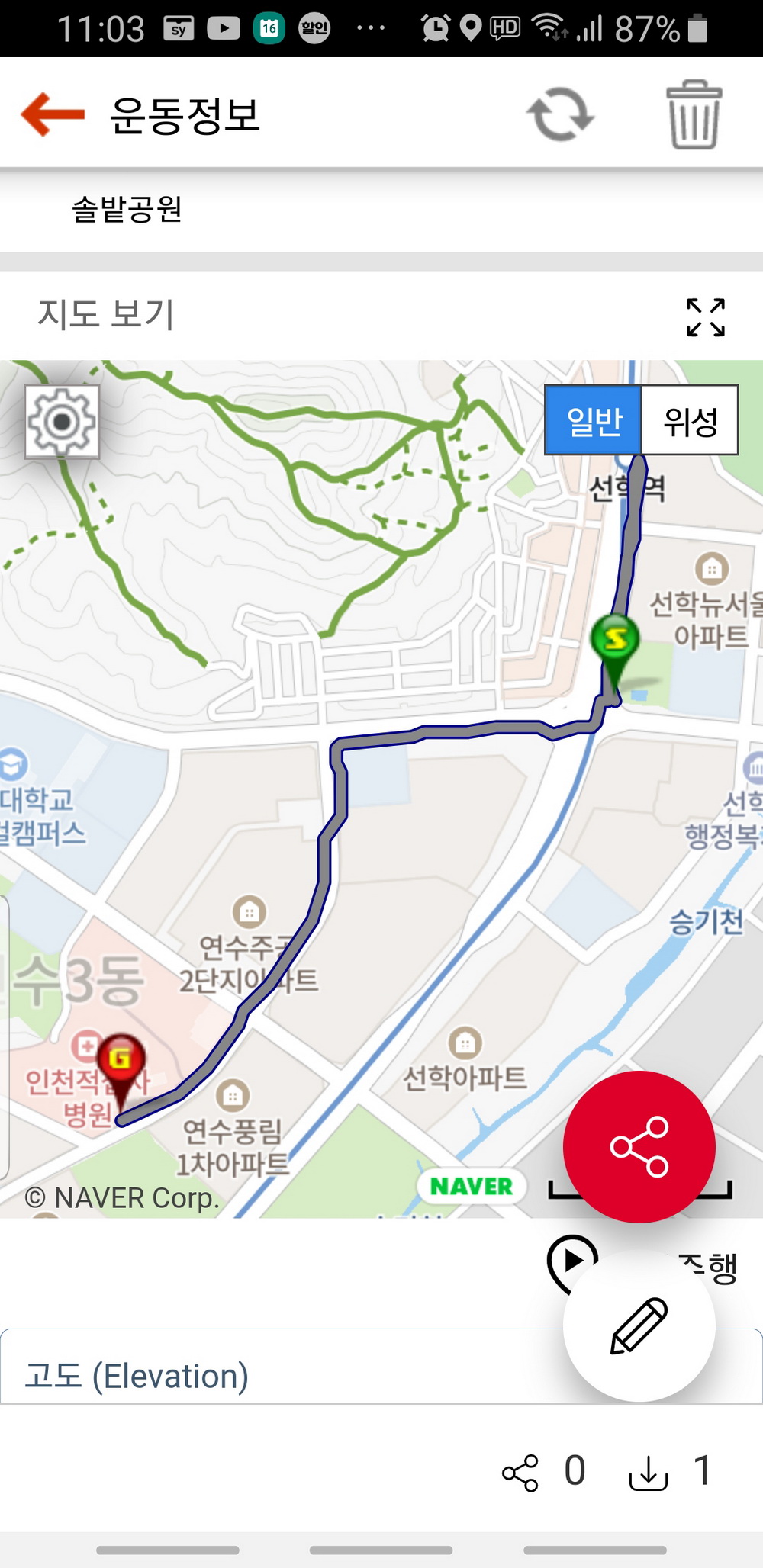Open map settings gear
The width and height of the screenshot is (763, 1568).
pyautogui.click(x=62, y=422)
